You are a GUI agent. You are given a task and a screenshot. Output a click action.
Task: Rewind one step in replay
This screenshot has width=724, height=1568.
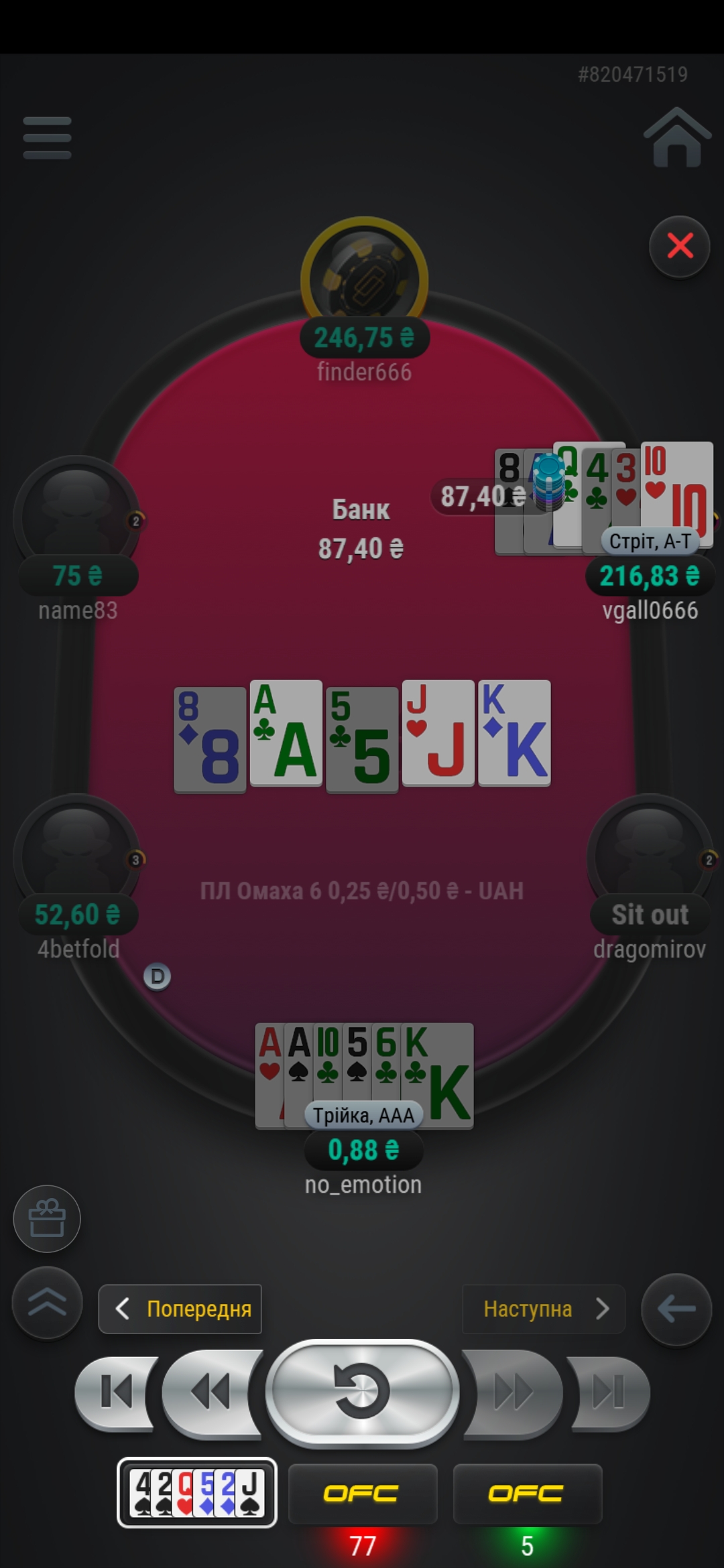(210, 1392)
